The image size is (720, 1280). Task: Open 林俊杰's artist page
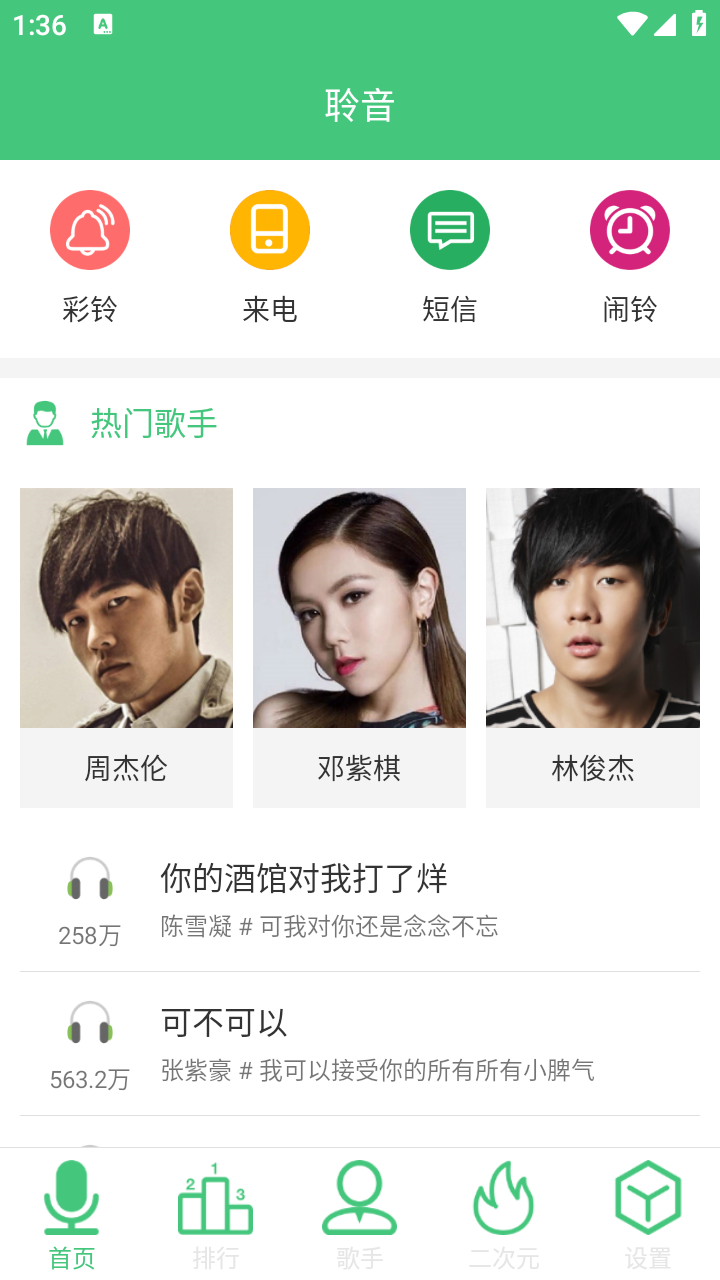coord(593,647)
